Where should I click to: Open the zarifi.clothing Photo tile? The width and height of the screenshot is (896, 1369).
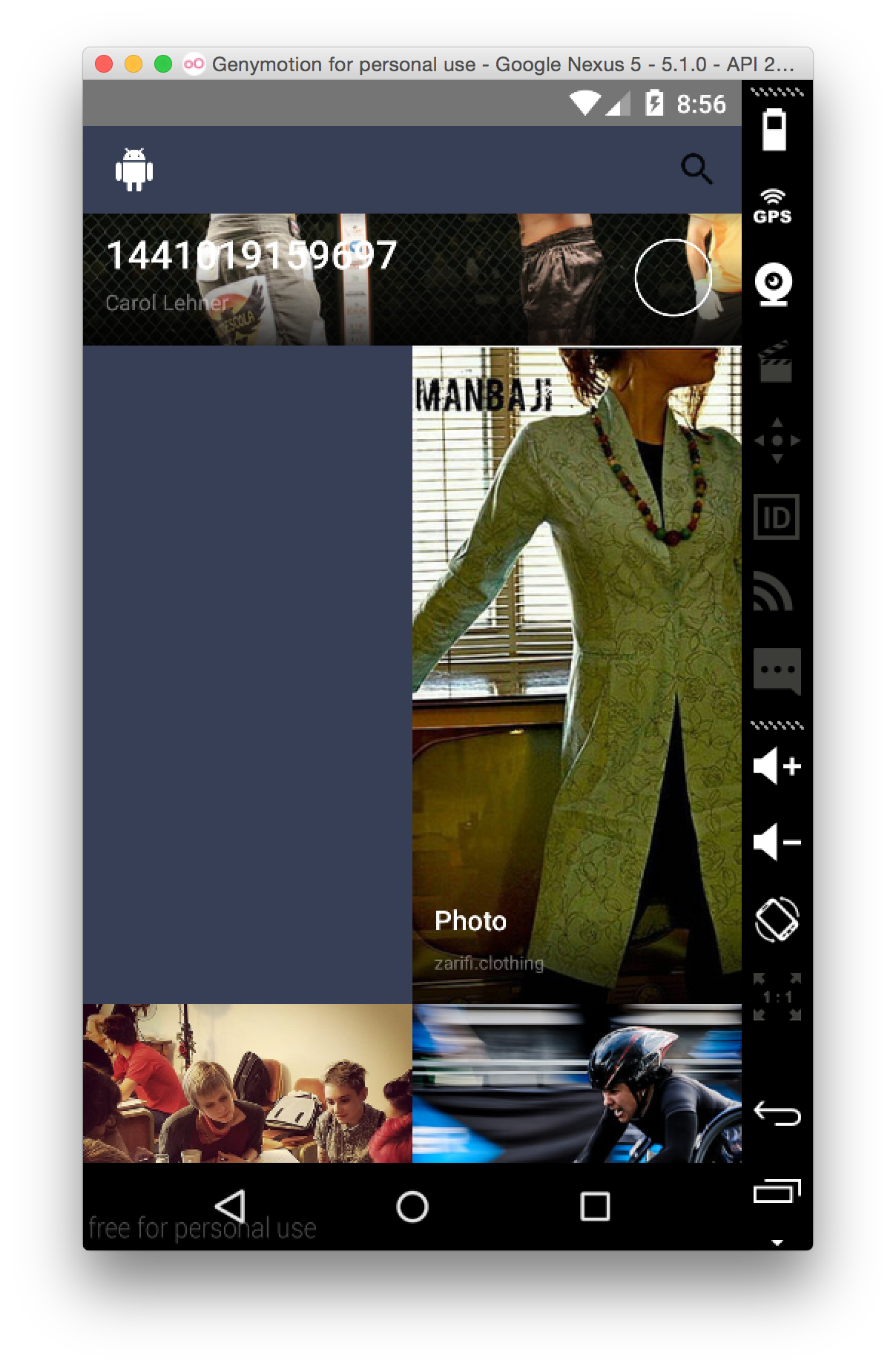(x=576, y=674)
